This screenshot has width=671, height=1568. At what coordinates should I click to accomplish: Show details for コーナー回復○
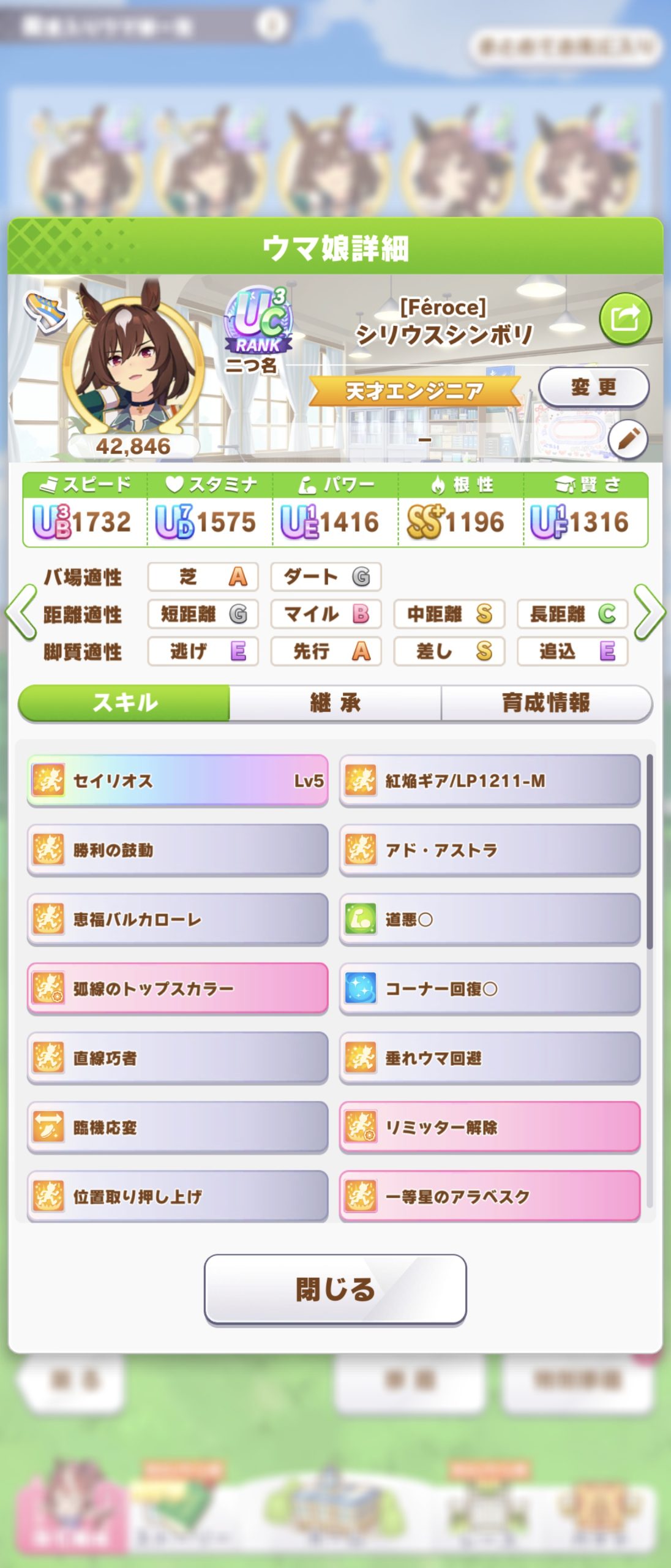pos(490,988)
